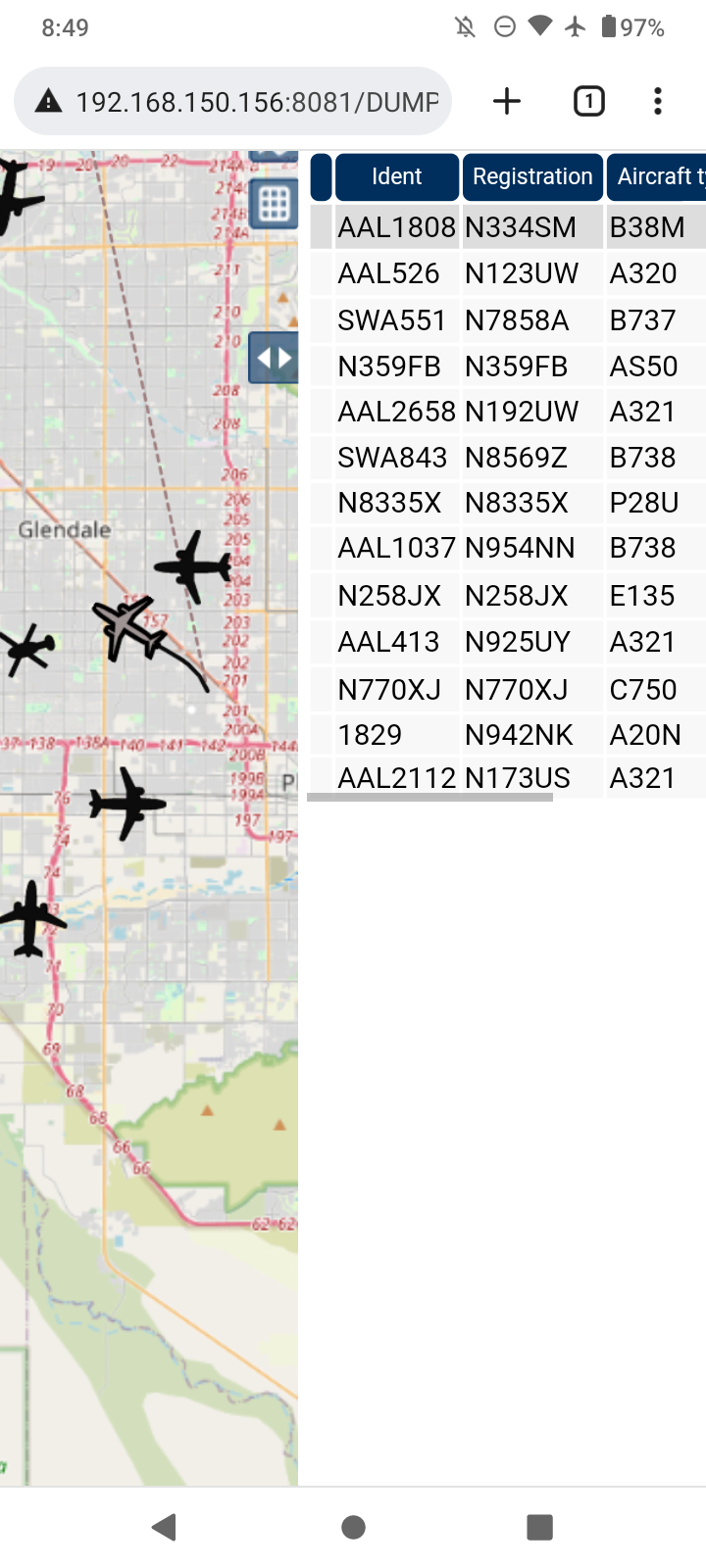Select the AAL413 flight row
The image size is (706, 1568).
coord(508,642)
